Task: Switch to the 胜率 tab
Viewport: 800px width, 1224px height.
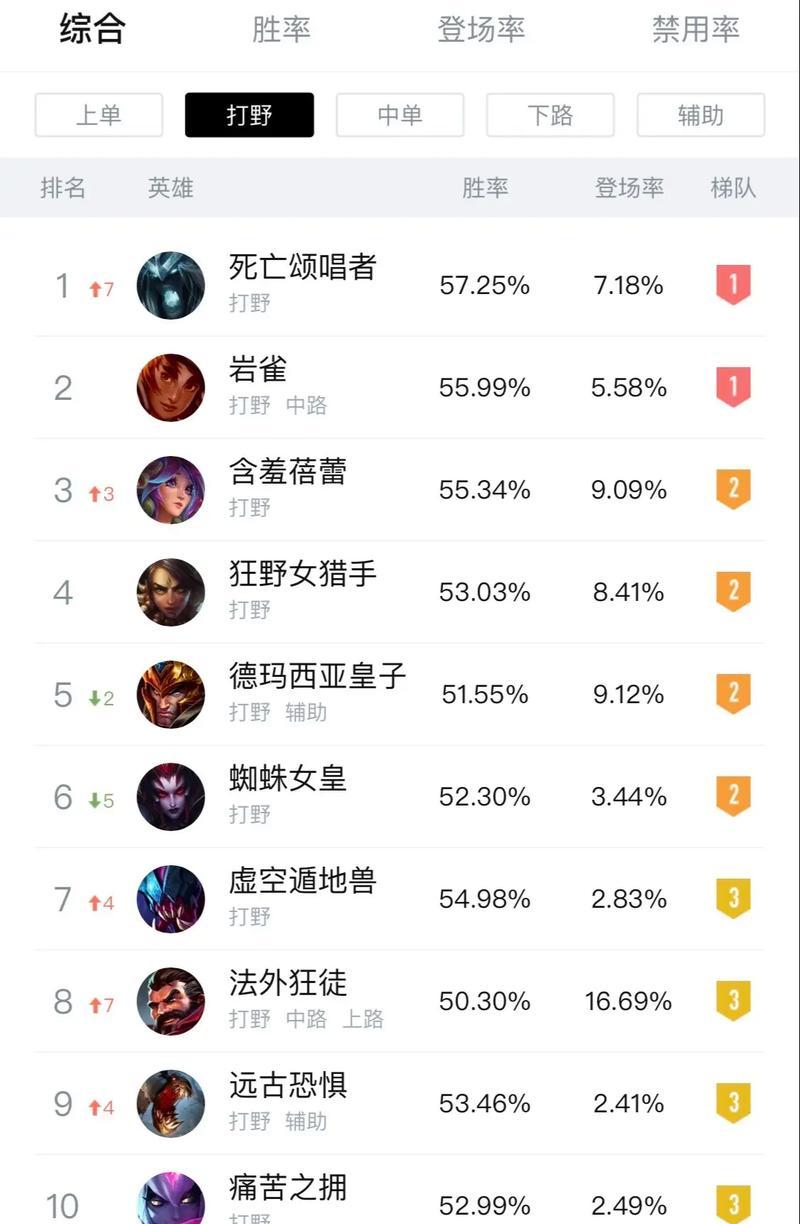Action: [x=281, y=30]
